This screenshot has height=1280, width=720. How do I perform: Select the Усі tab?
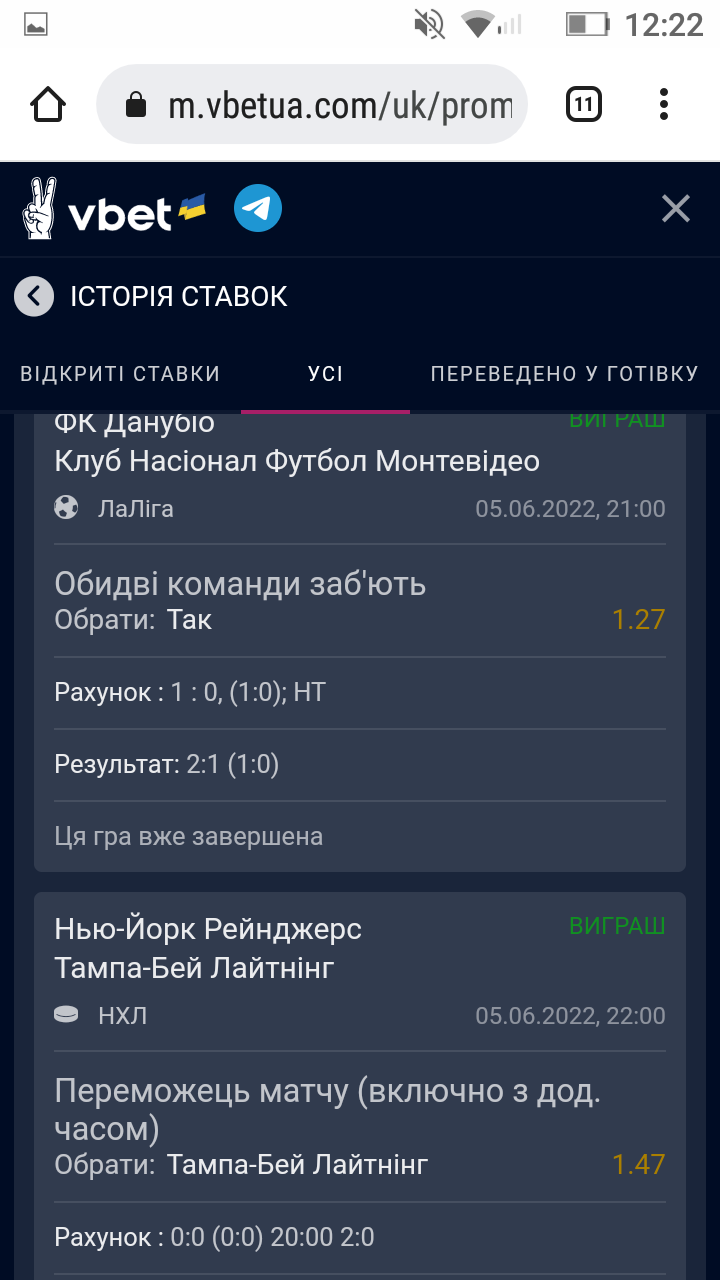326,374
